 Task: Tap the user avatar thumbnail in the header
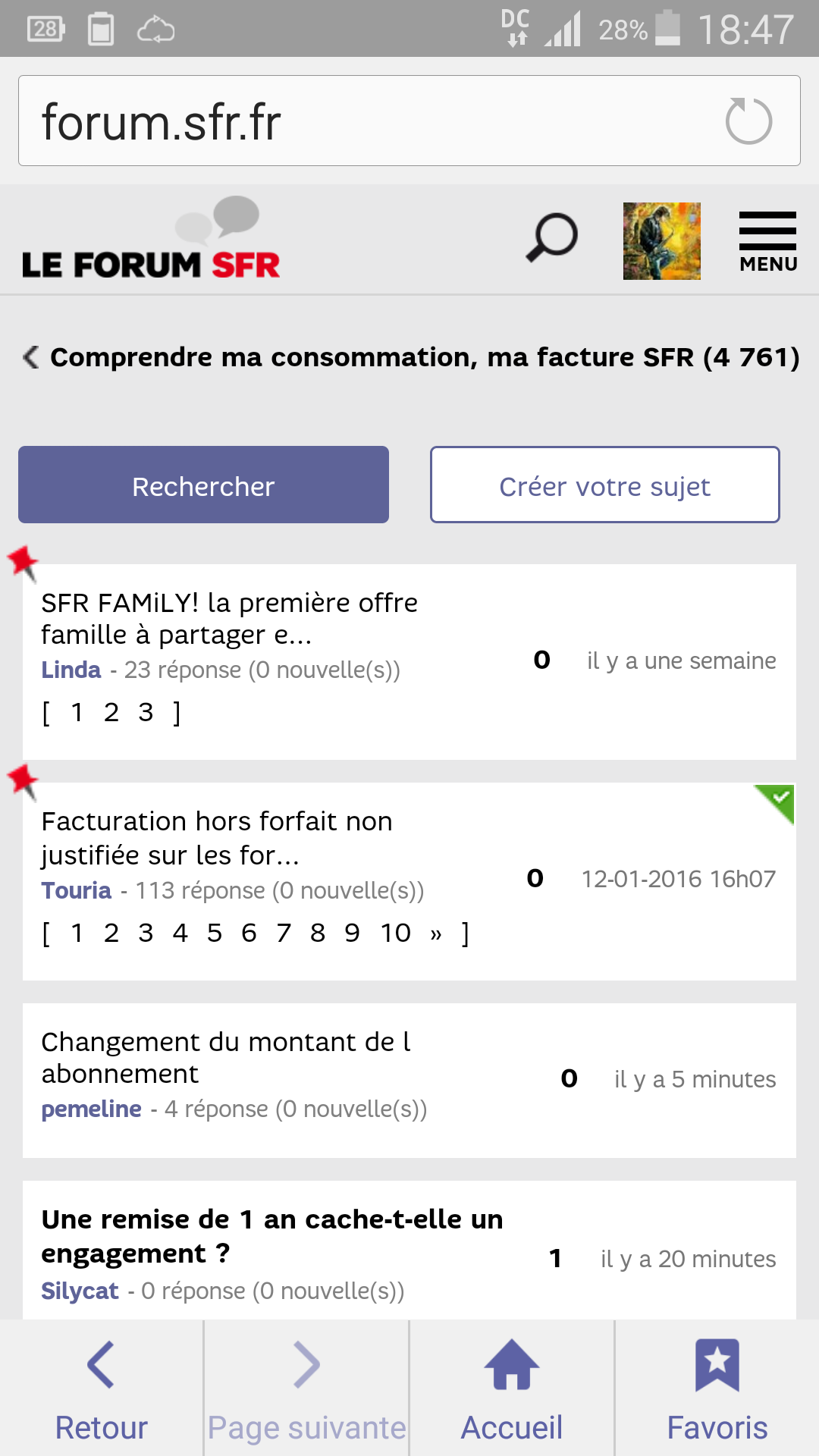coord(661,240)
